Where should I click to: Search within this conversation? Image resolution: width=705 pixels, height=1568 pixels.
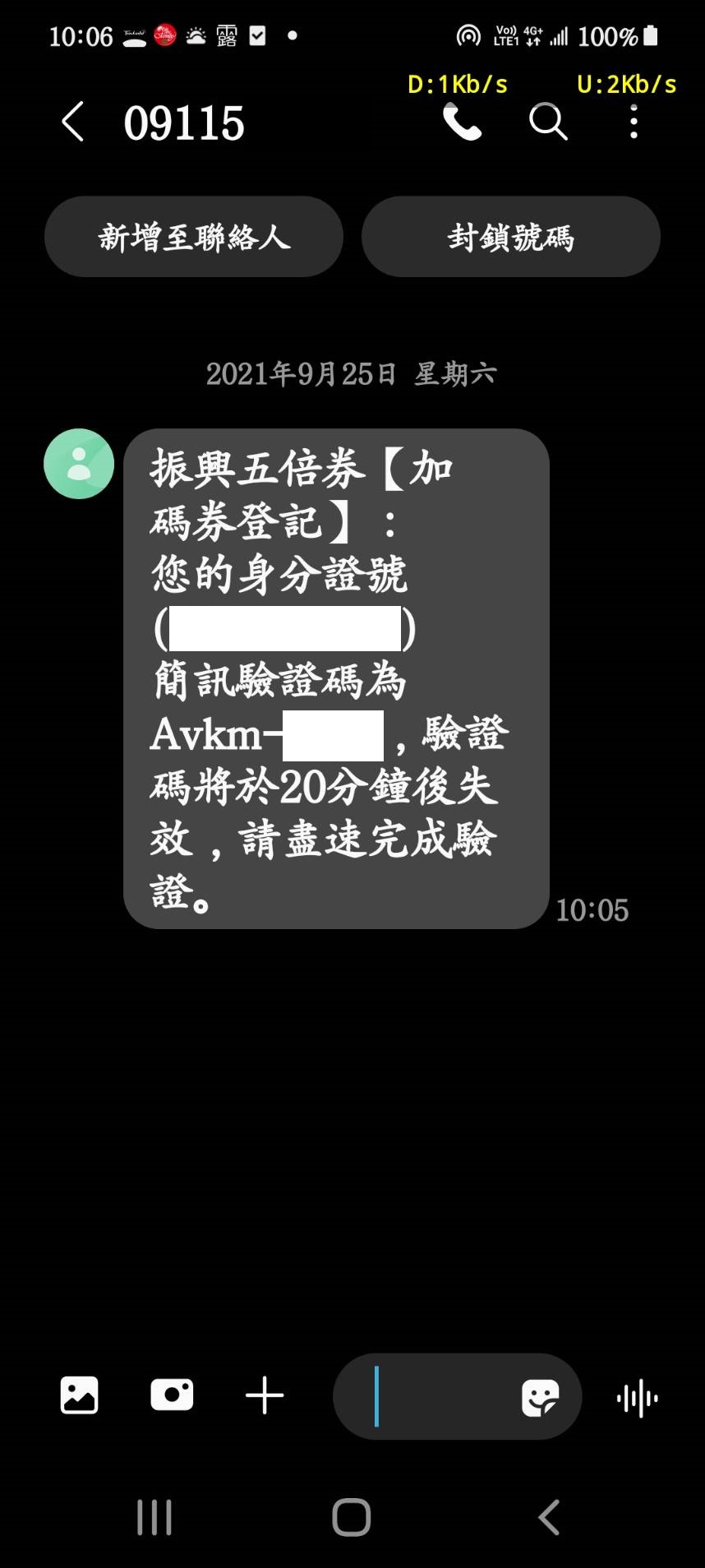click(548, 123)
